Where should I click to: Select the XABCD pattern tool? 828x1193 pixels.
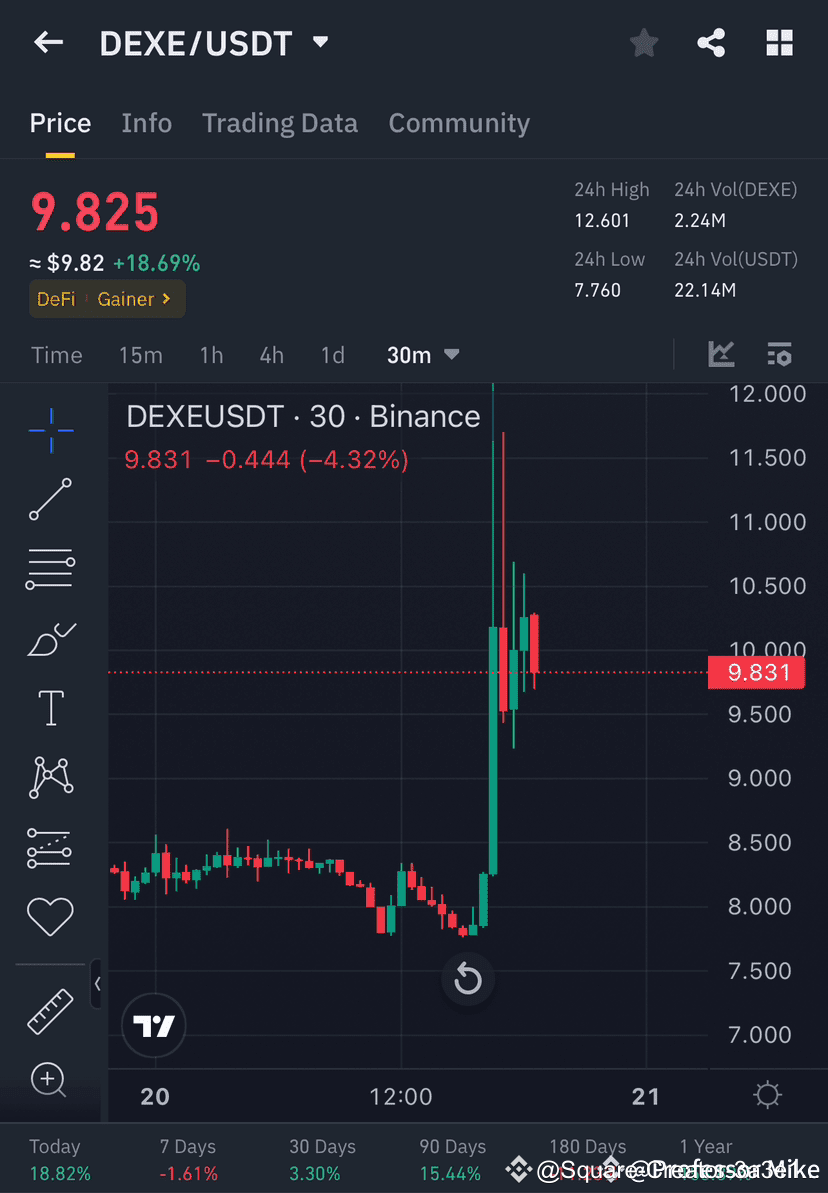(x=50, y=777)
